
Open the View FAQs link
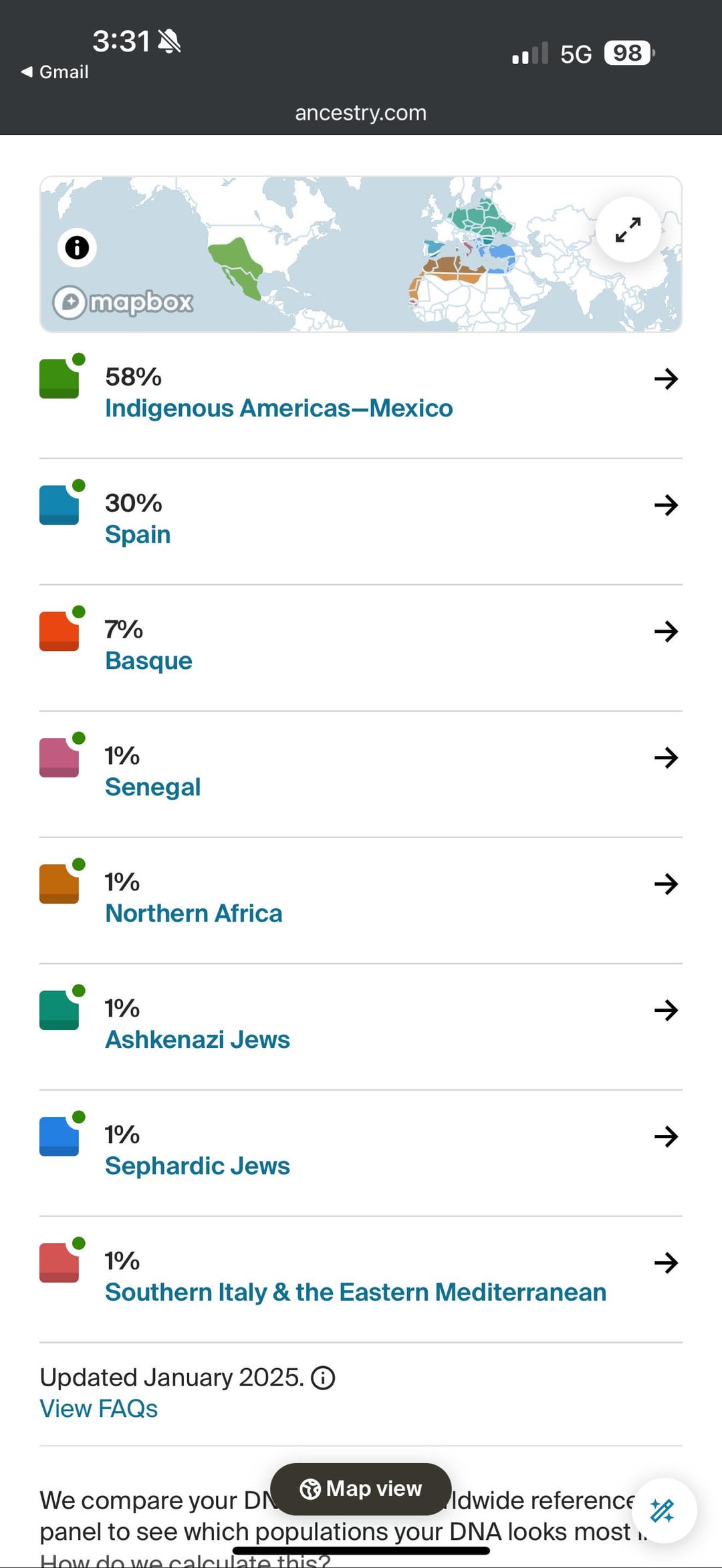(99, 1408)
